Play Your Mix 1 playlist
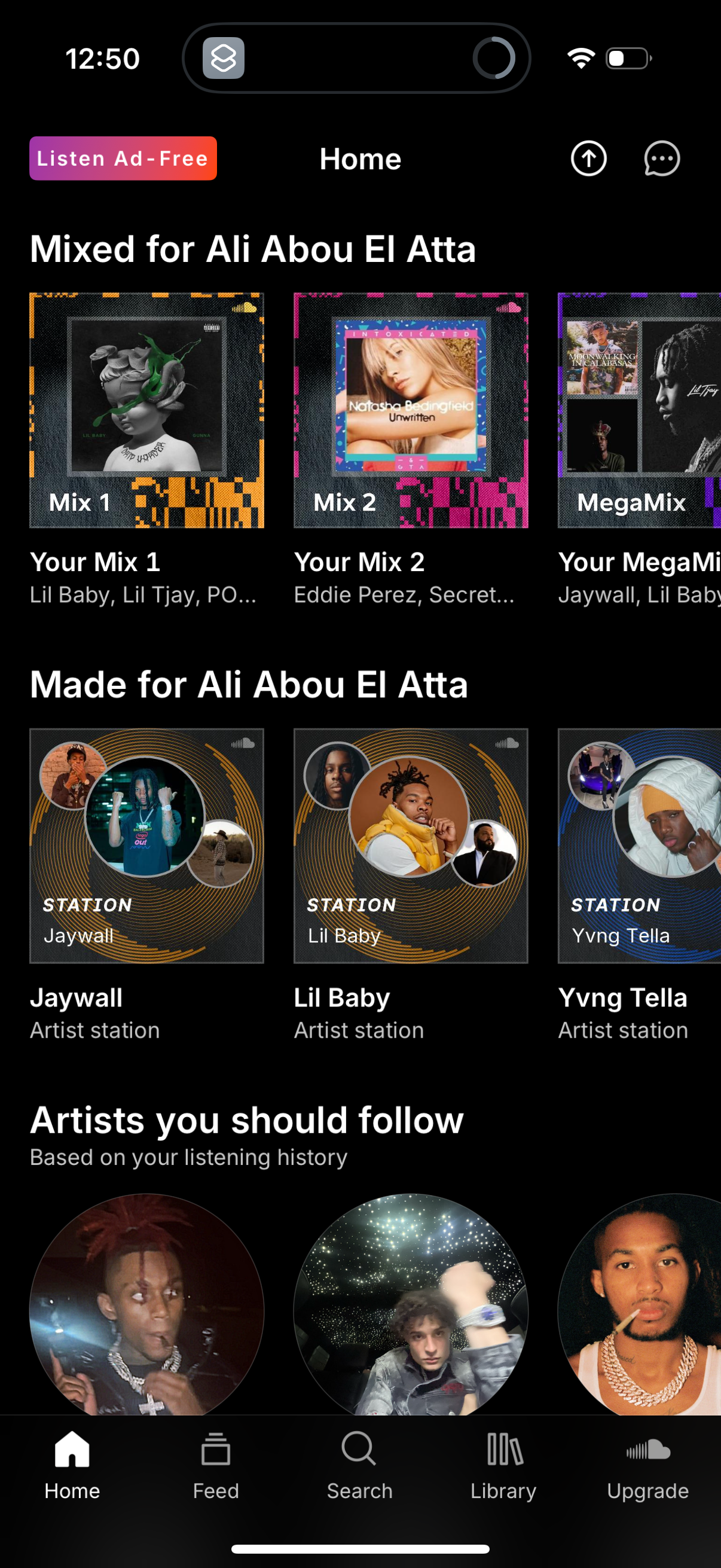Viewport: 721px width, 1568px height. pos(146,411)
